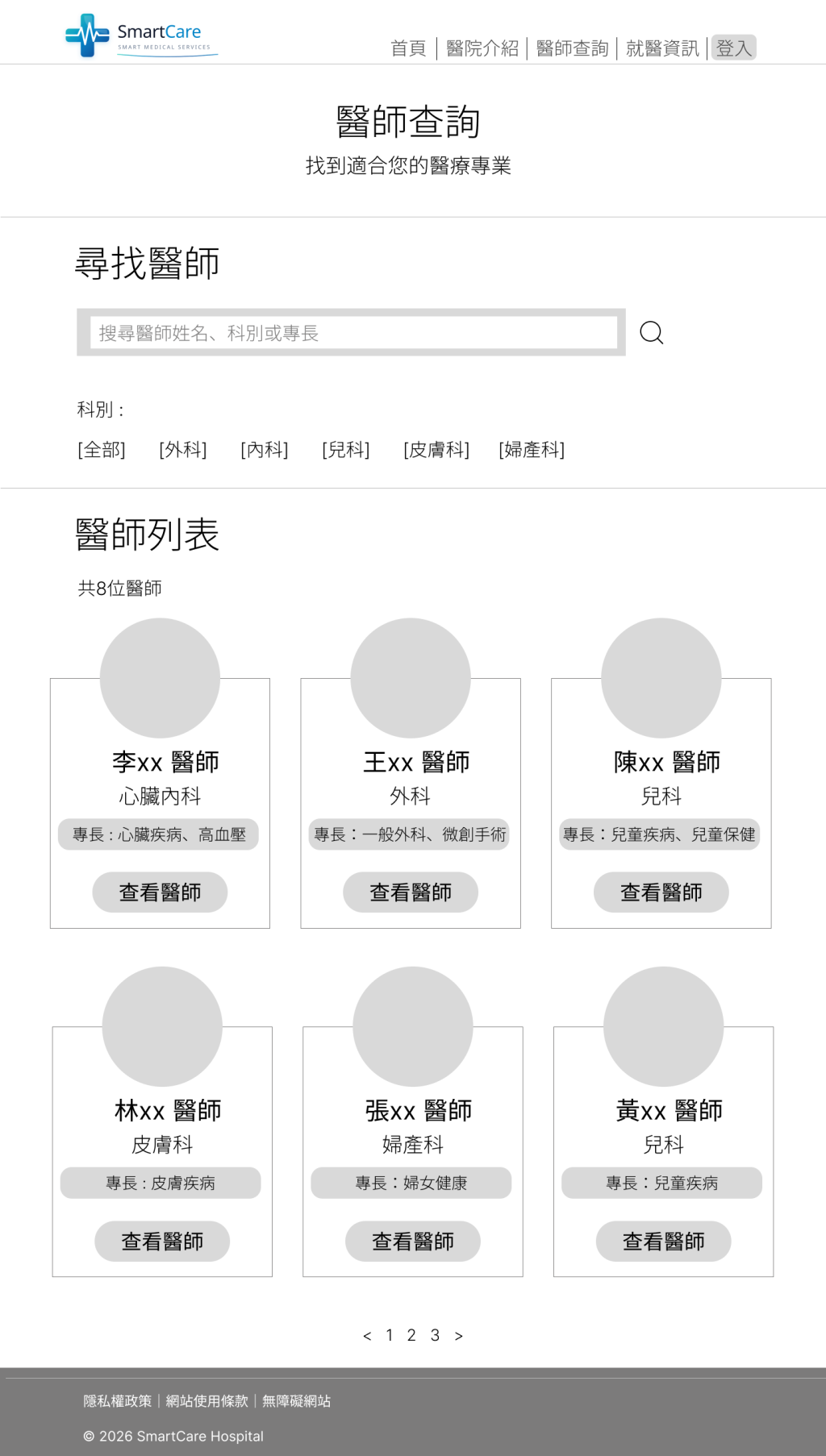
Task: Select the [皮膚科] department filter
Action: 436,449
